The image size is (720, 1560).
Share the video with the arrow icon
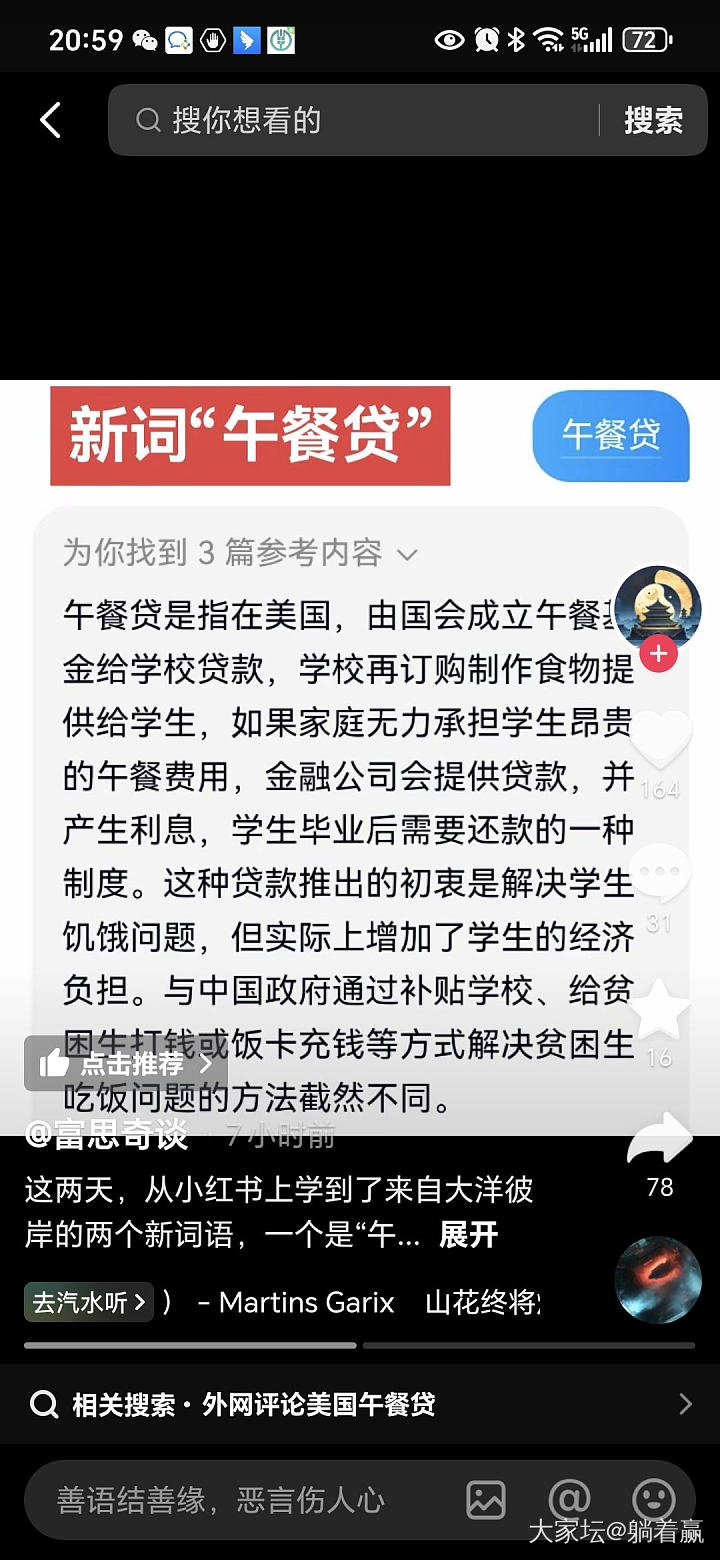click(659, 1142)
